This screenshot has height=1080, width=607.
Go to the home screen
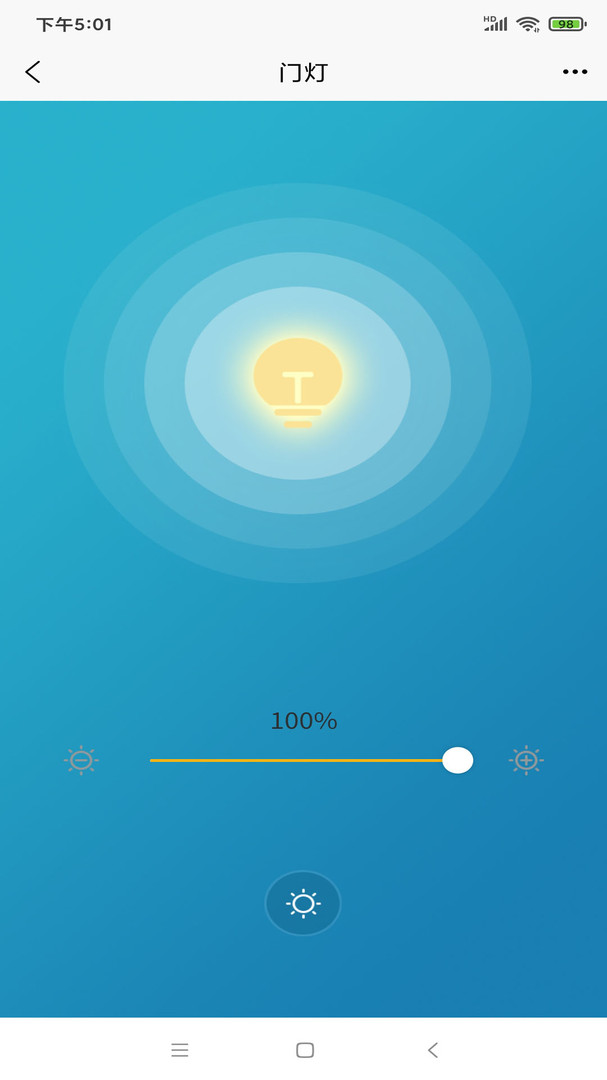[x=305, y=1050]
